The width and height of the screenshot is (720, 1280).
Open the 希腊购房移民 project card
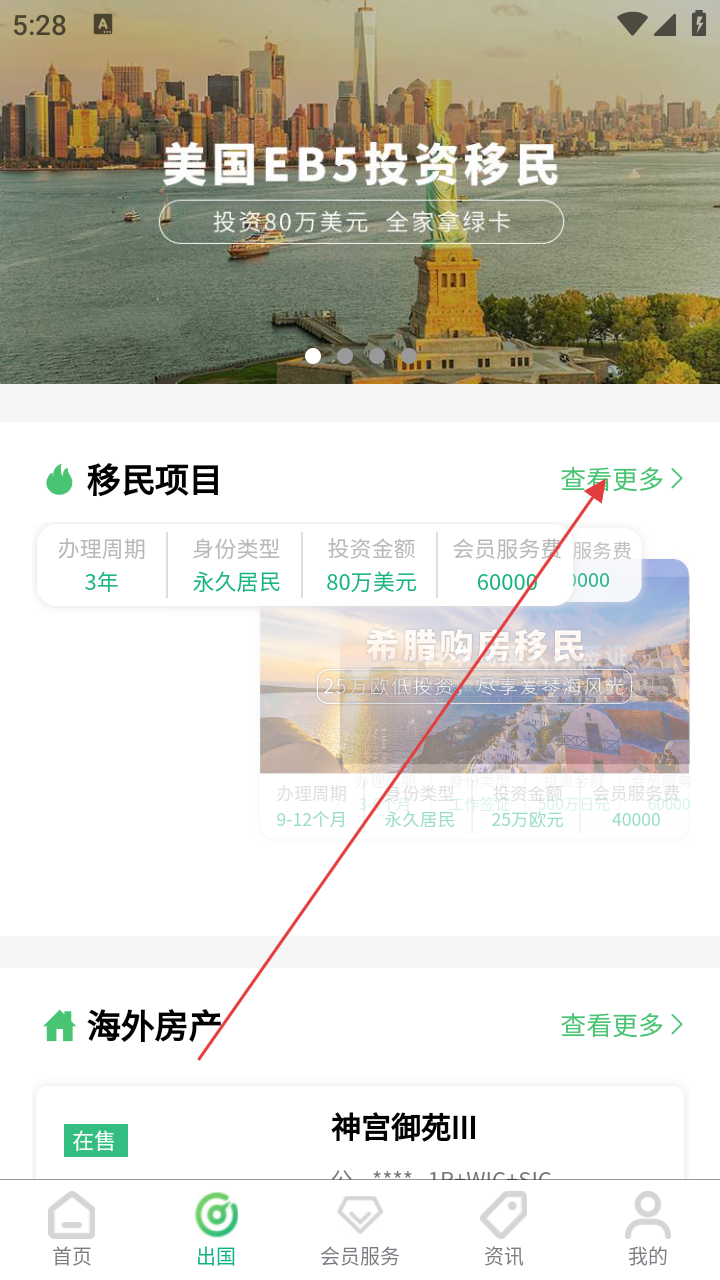[474, 700]
